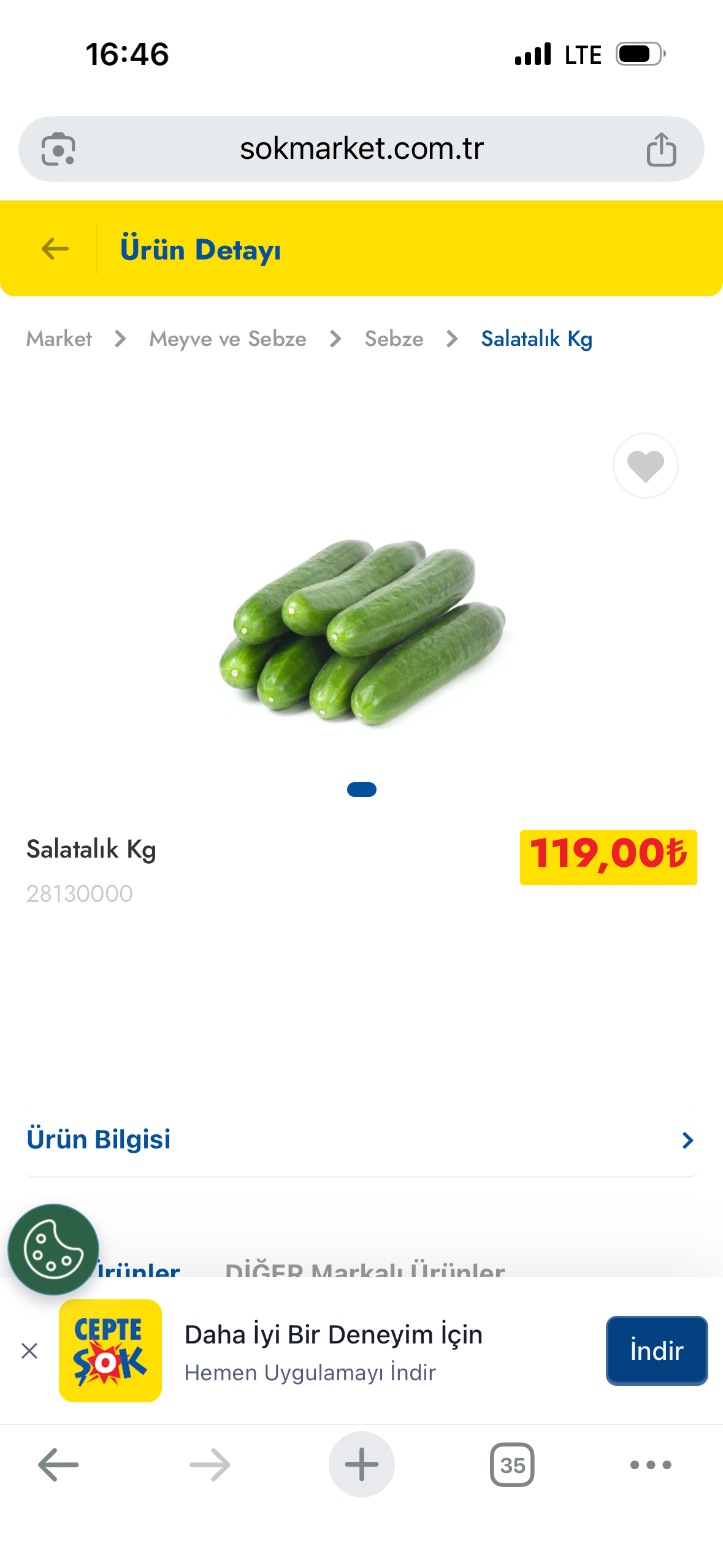The height and width of the screenshot is (1568, 723).
Task: Open cookie preferences button
Action: 53,1249
